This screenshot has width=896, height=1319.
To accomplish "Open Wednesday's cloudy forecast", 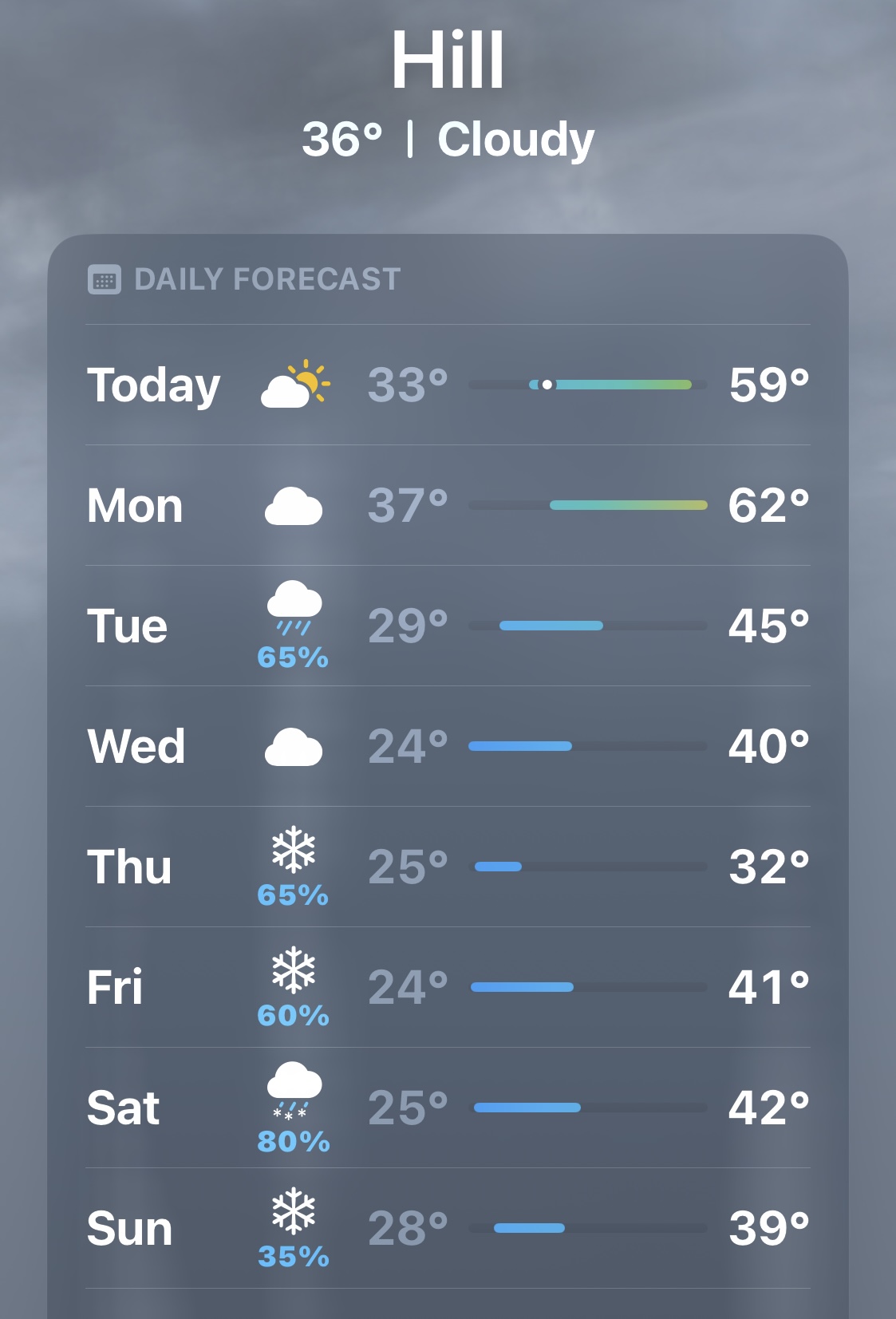I will click(448, 747).
